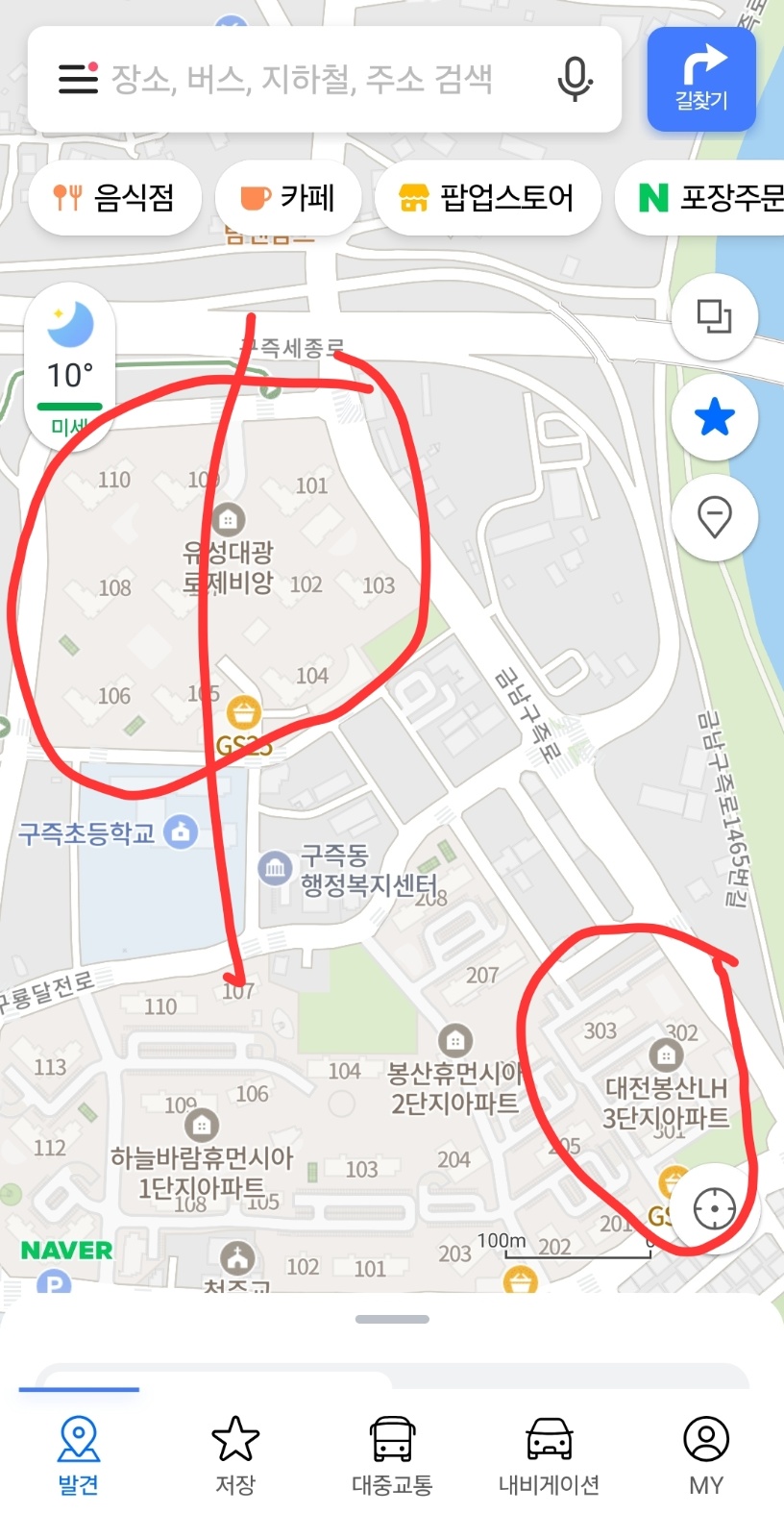Expand the bottom sheet drag handle
Image resolution: width=784 pixels, height=1538 pixels.
[x=391, y=1319]
